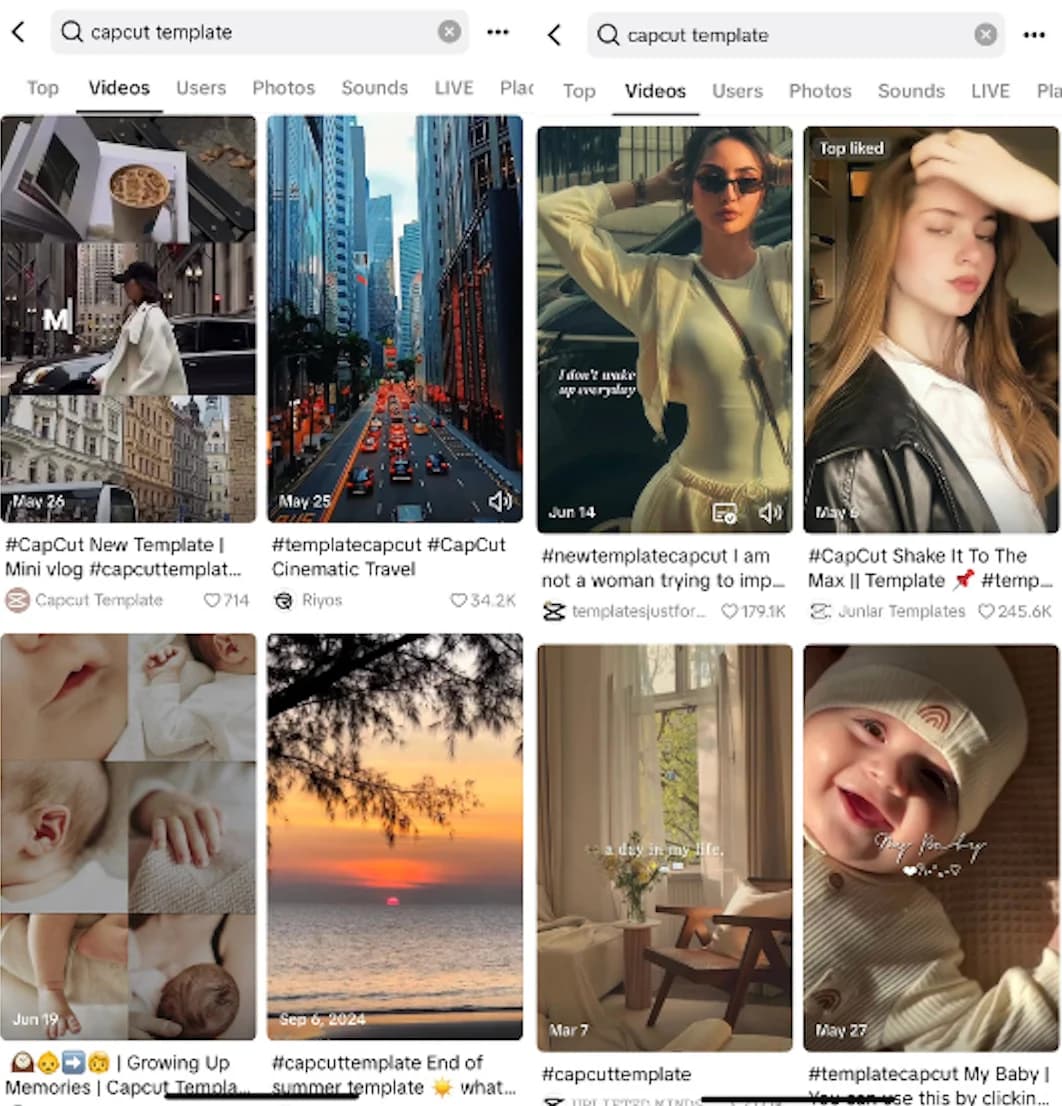The width and height of the screenshot is (1062, 1106).
Task: Visit the templatesjustfor creator profile
Action: tap(636, 611)
